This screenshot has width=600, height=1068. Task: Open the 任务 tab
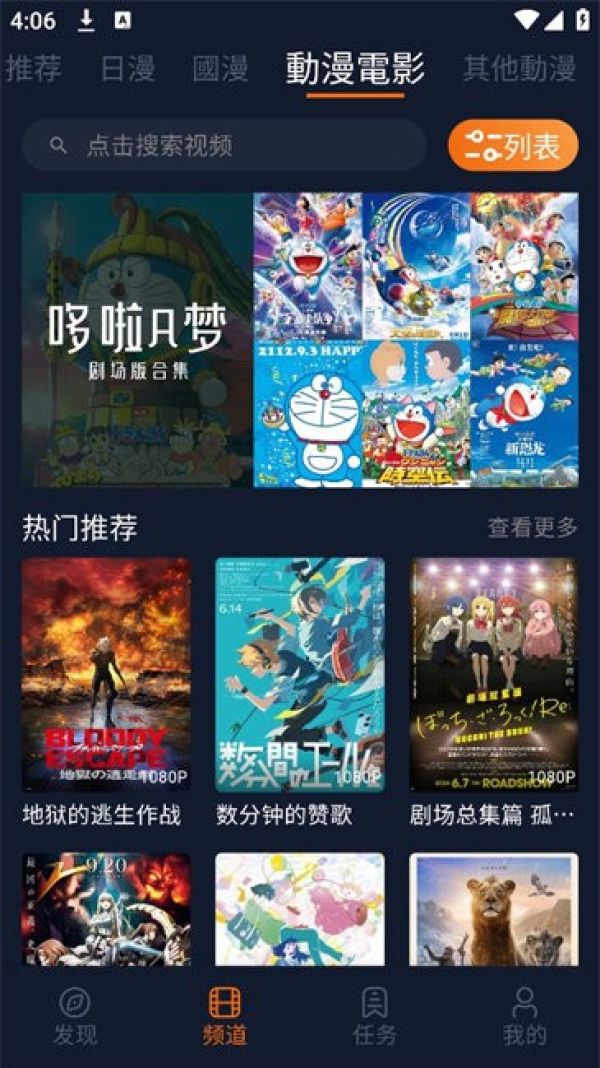(375, 1015)
